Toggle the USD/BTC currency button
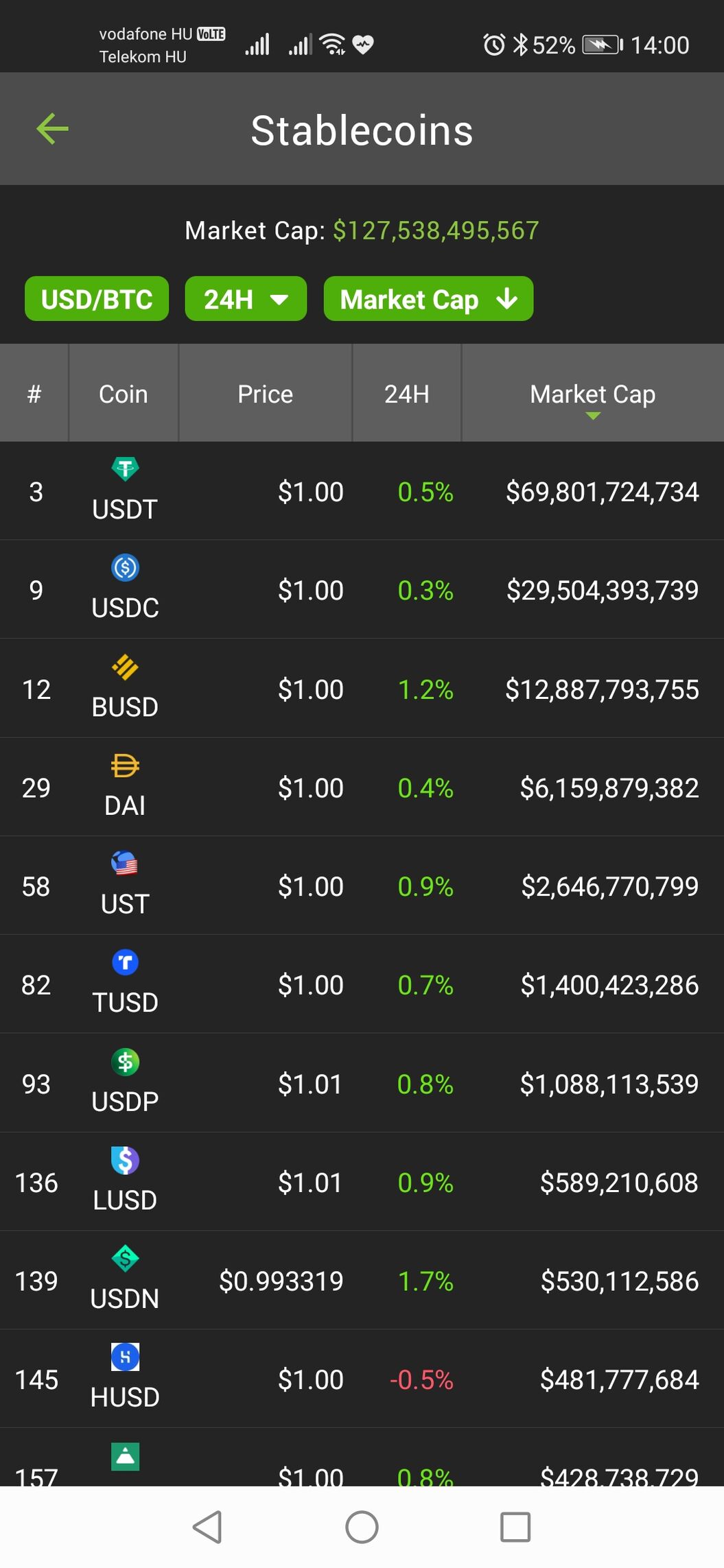 coord(97,299)
